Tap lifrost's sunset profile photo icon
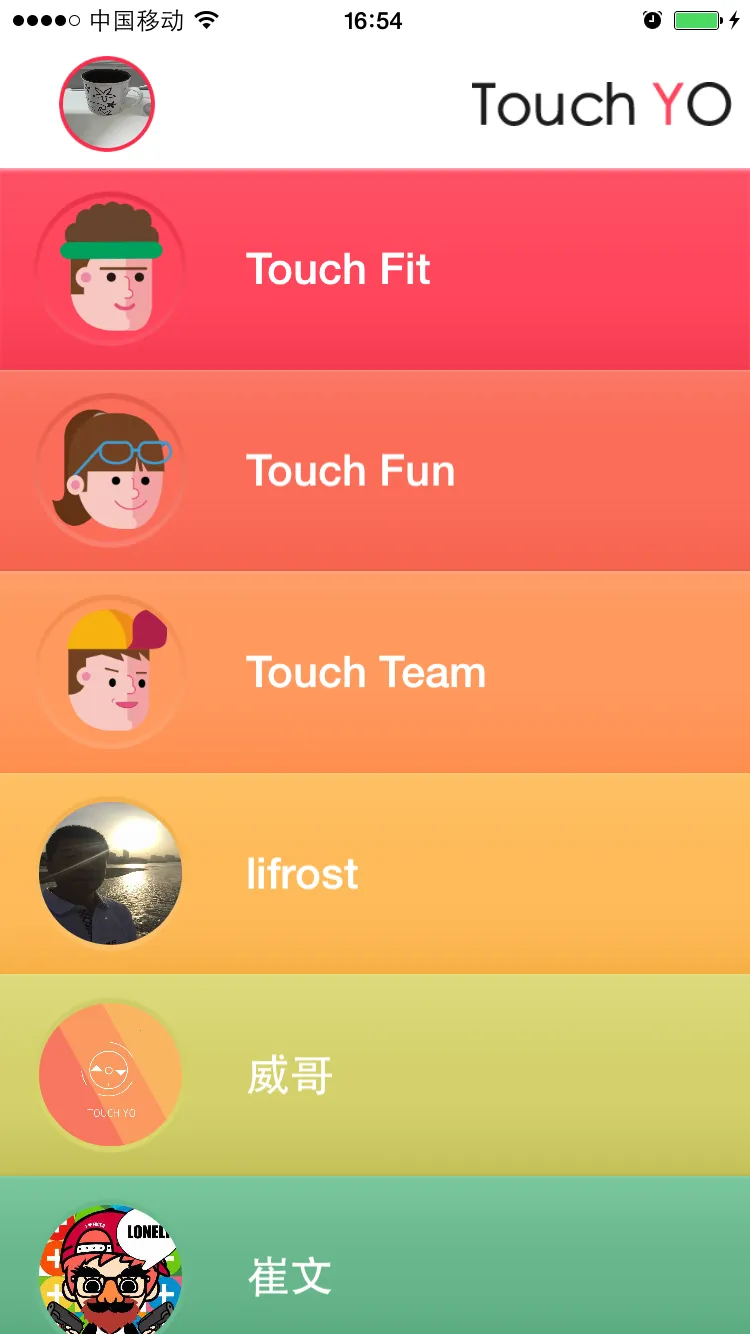The height and width of the screenshot is (1334, 750). (x=111, y=873)
